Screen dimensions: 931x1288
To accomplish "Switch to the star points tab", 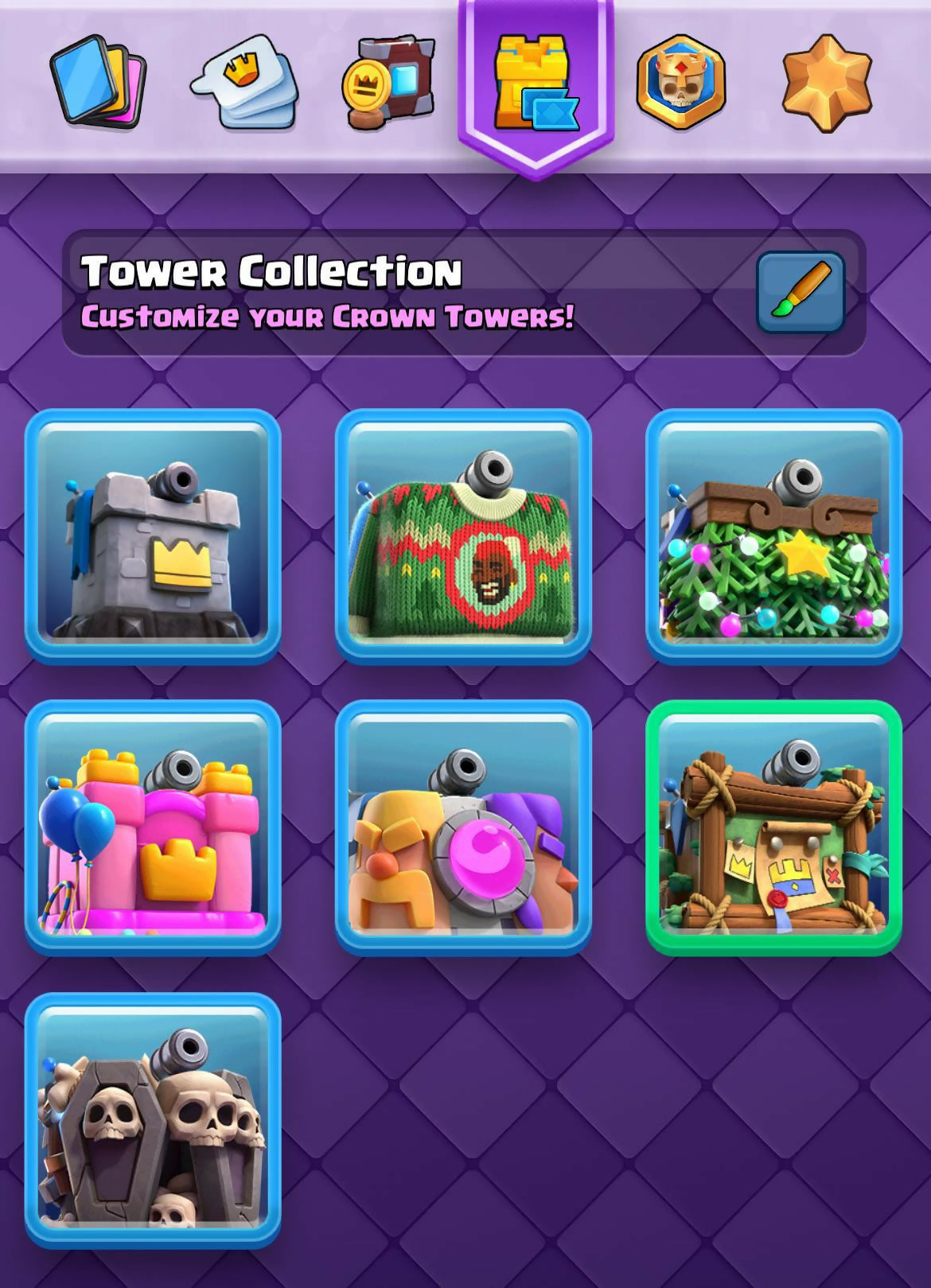I will pyautogui.click(x=827, y=81).
